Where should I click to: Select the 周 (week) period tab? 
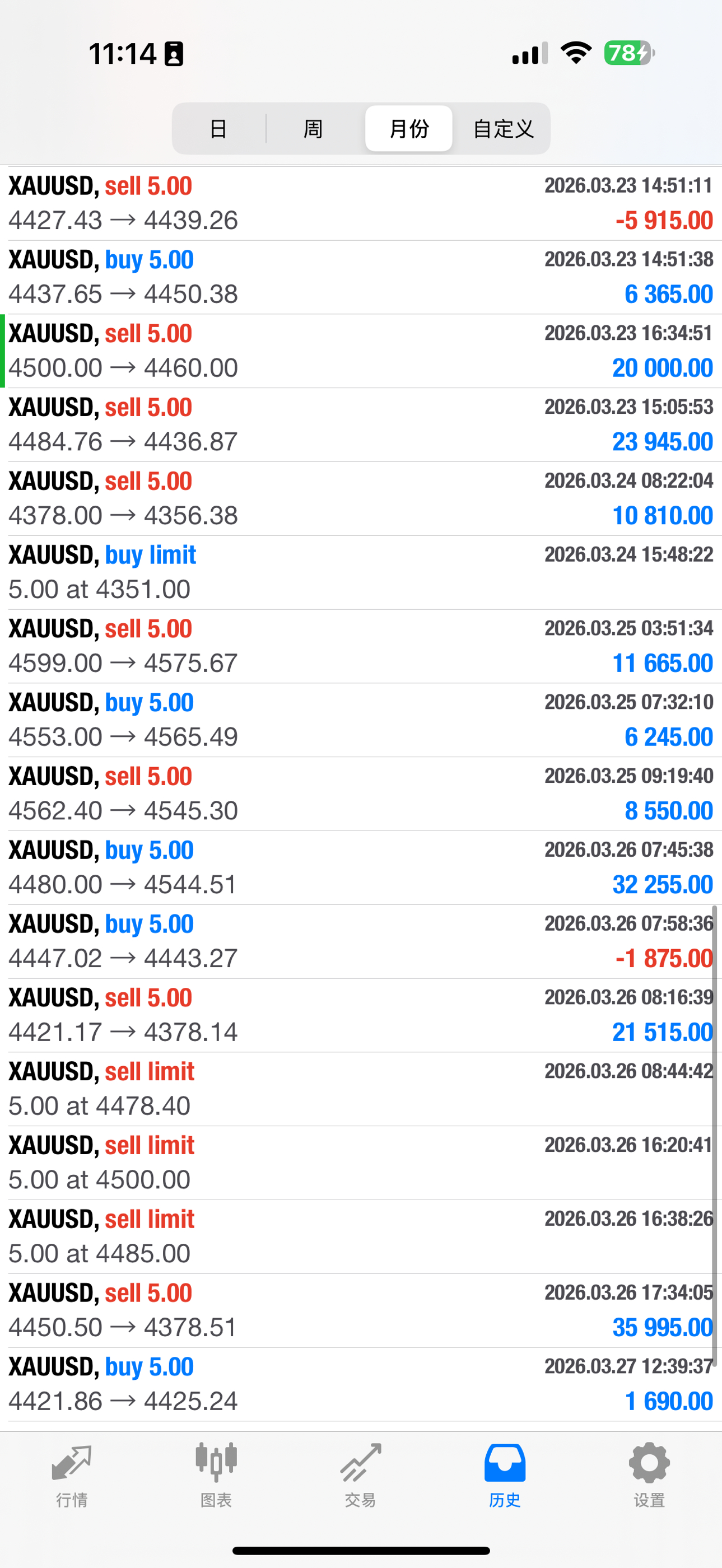313,128
